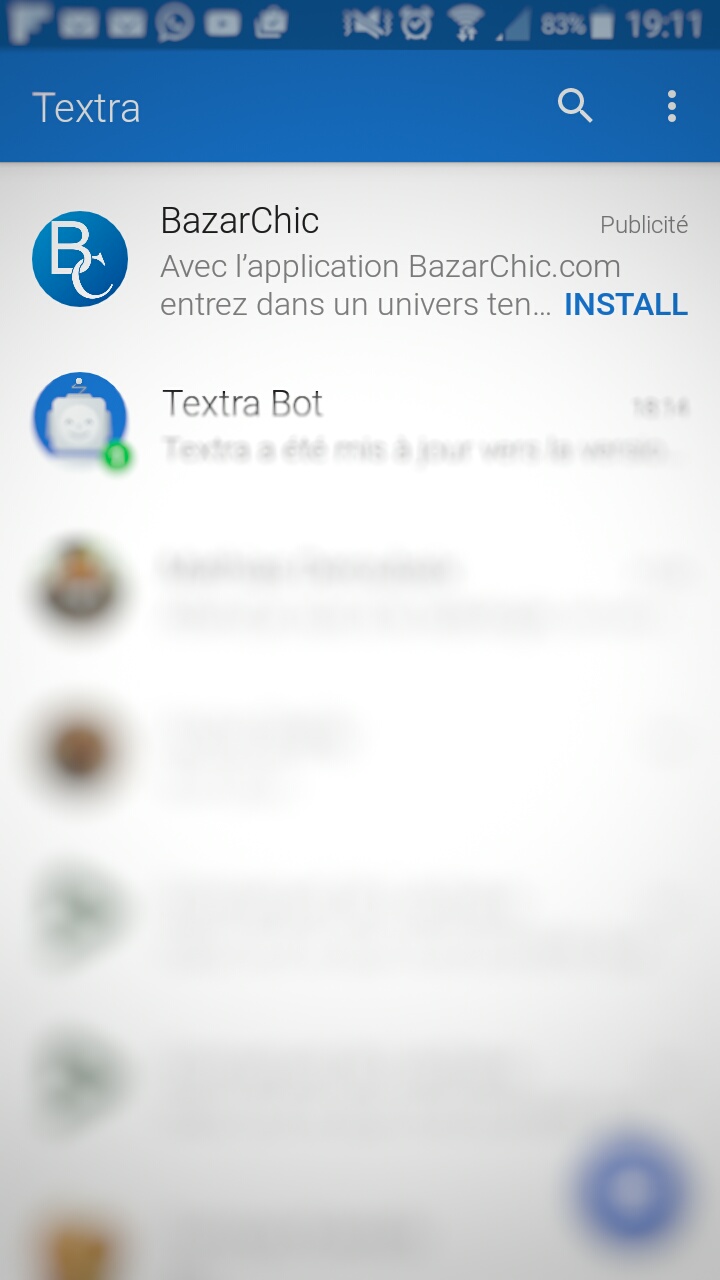Open the overflow menu

pos(672,106)
